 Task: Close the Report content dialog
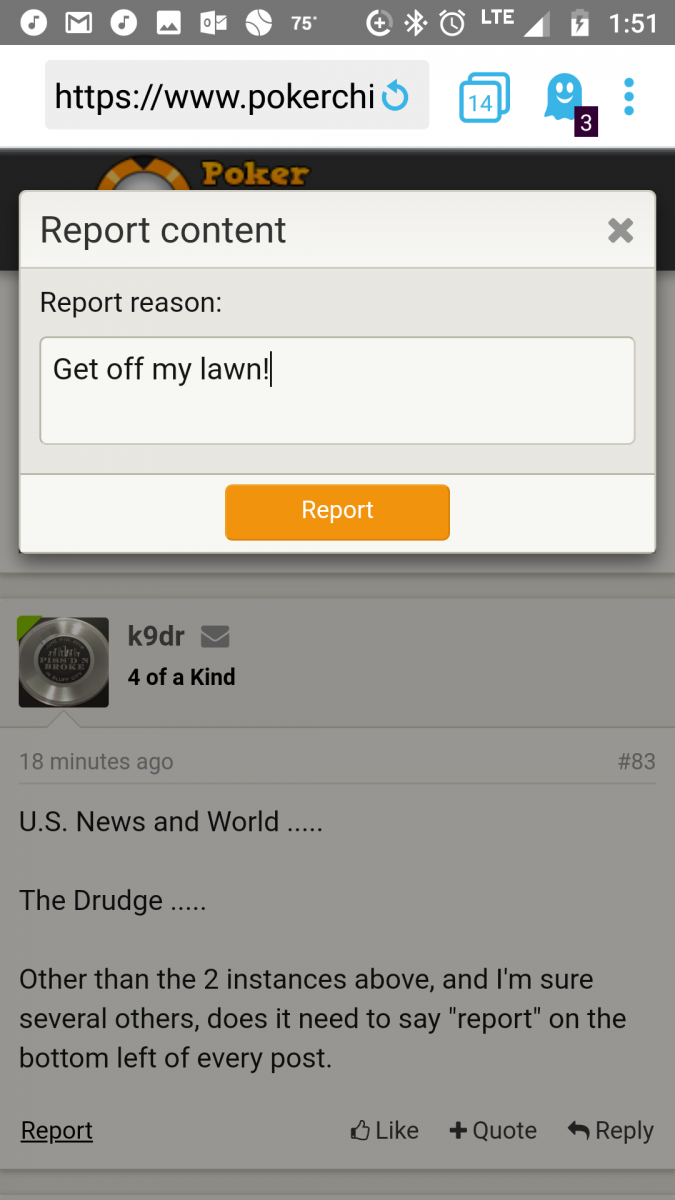[620, 231]
